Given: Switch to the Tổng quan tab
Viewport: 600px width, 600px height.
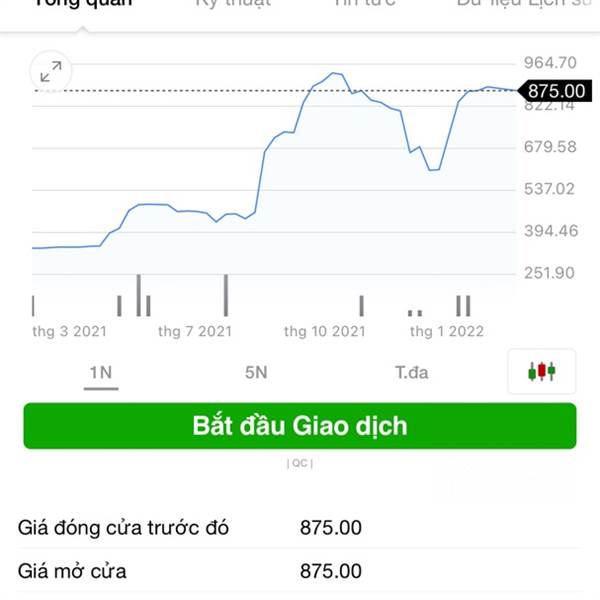Looking at the screenshot, I should tap(84, 4).
